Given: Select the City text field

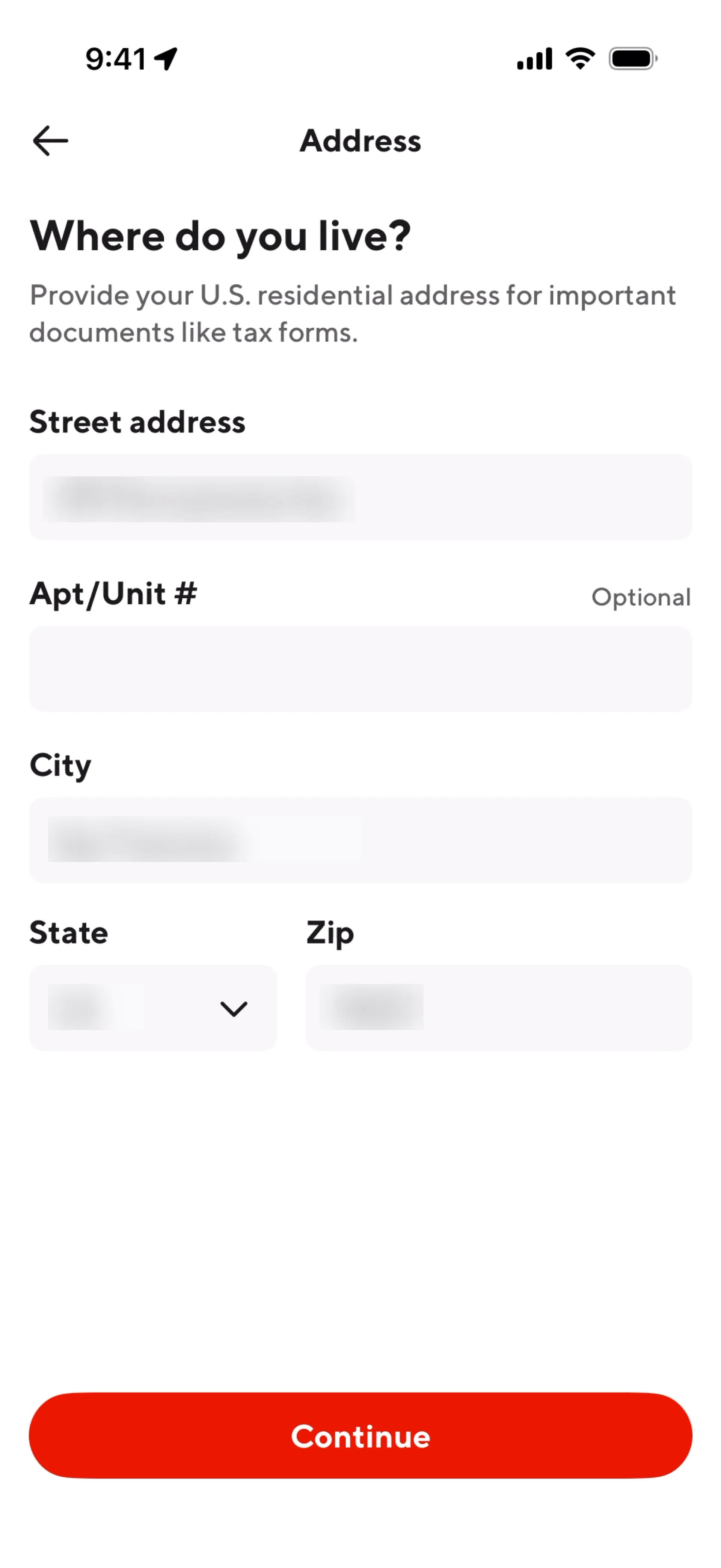Looking at the screenshot, I should pos(360,840).
